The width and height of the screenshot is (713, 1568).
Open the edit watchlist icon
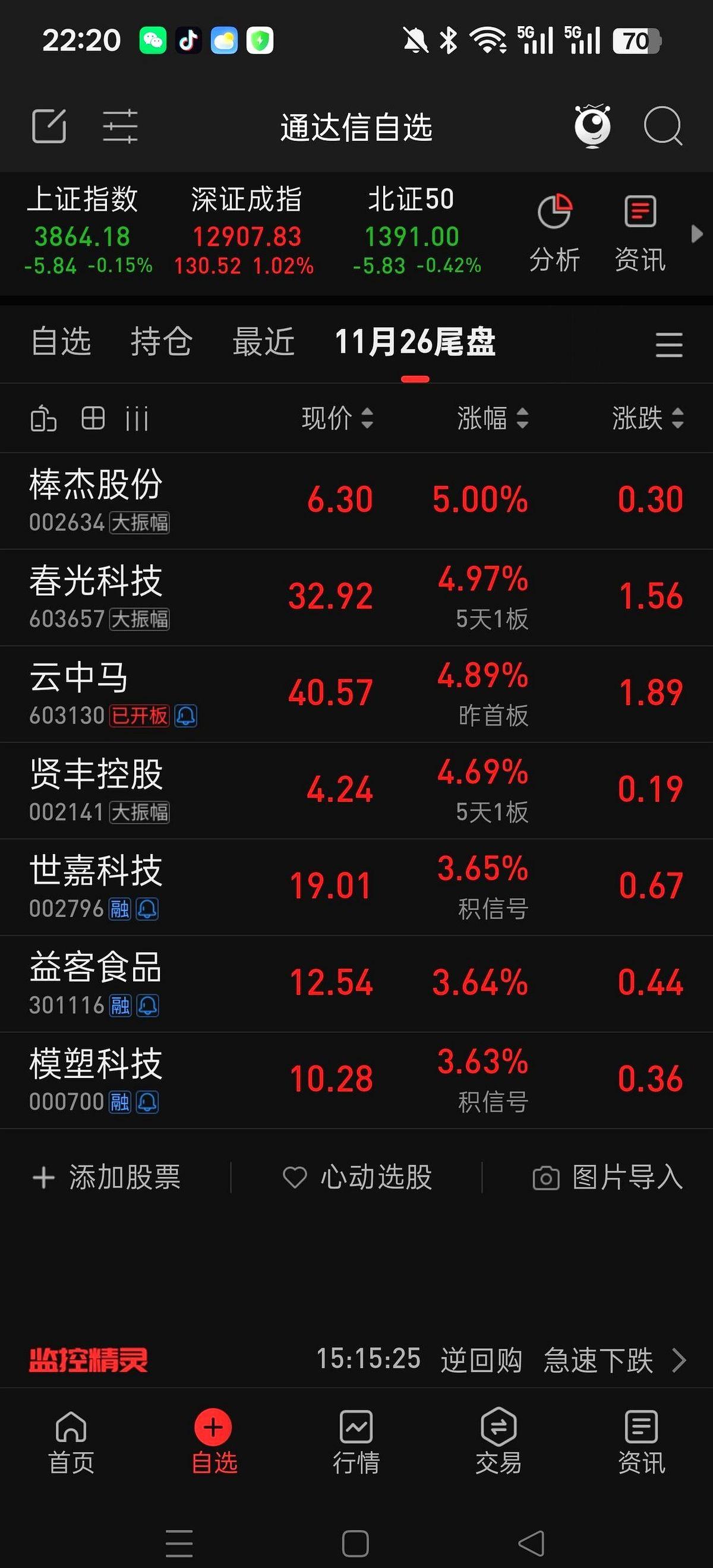pyautogui.click(x=50, y=127)
